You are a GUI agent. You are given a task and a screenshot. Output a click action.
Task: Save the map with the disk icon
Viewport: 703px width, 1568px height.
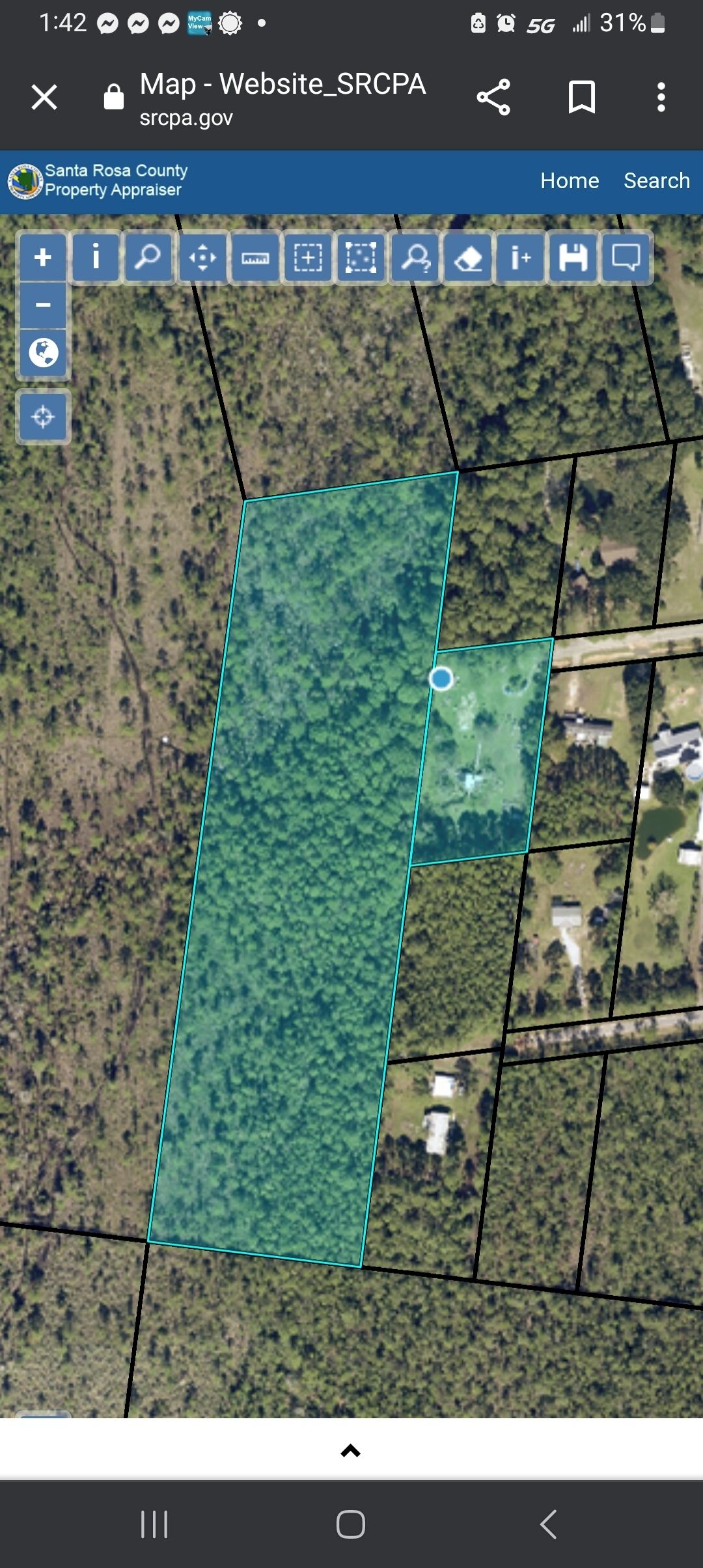(x=573, y=257)
